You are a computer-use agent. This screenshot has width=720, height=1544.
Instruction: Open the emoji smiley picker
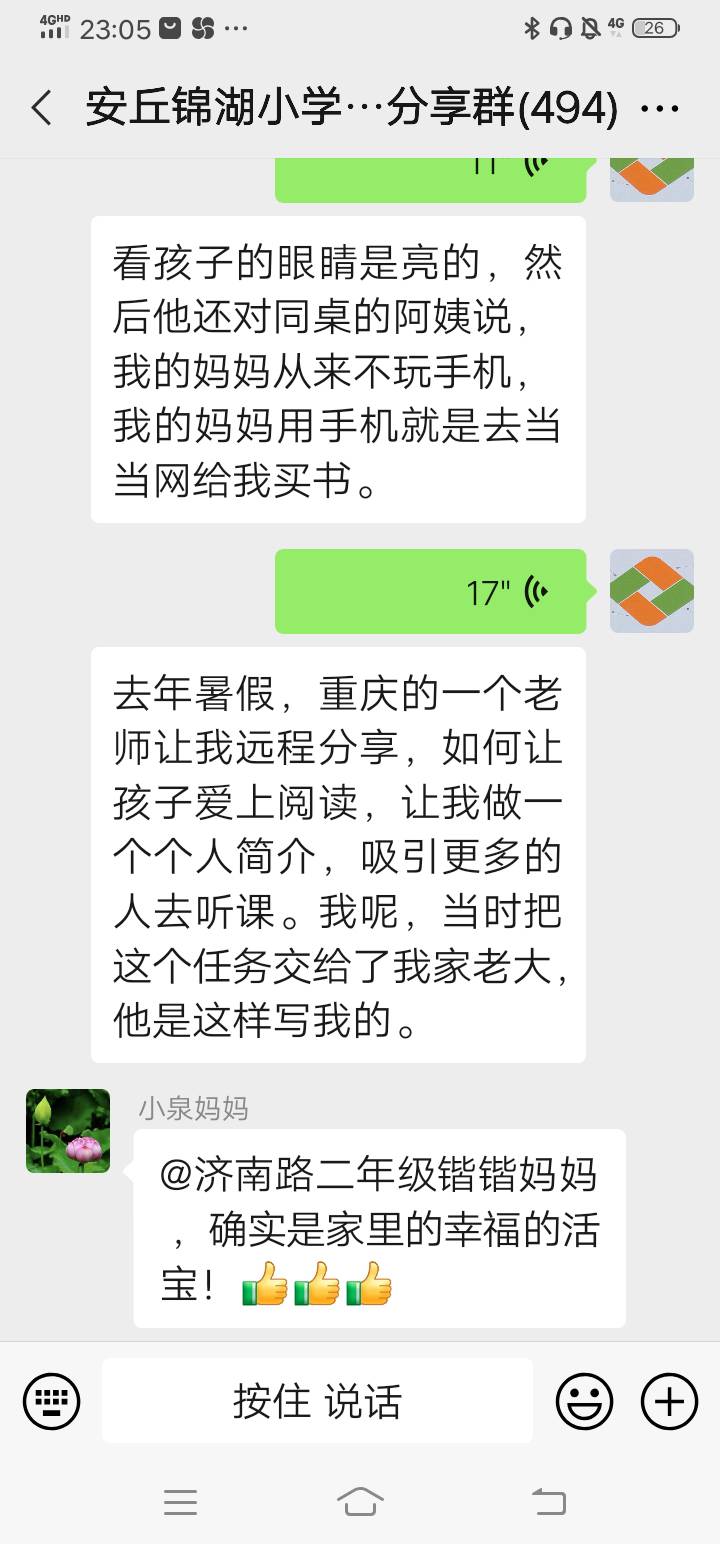pos(584,1400)
